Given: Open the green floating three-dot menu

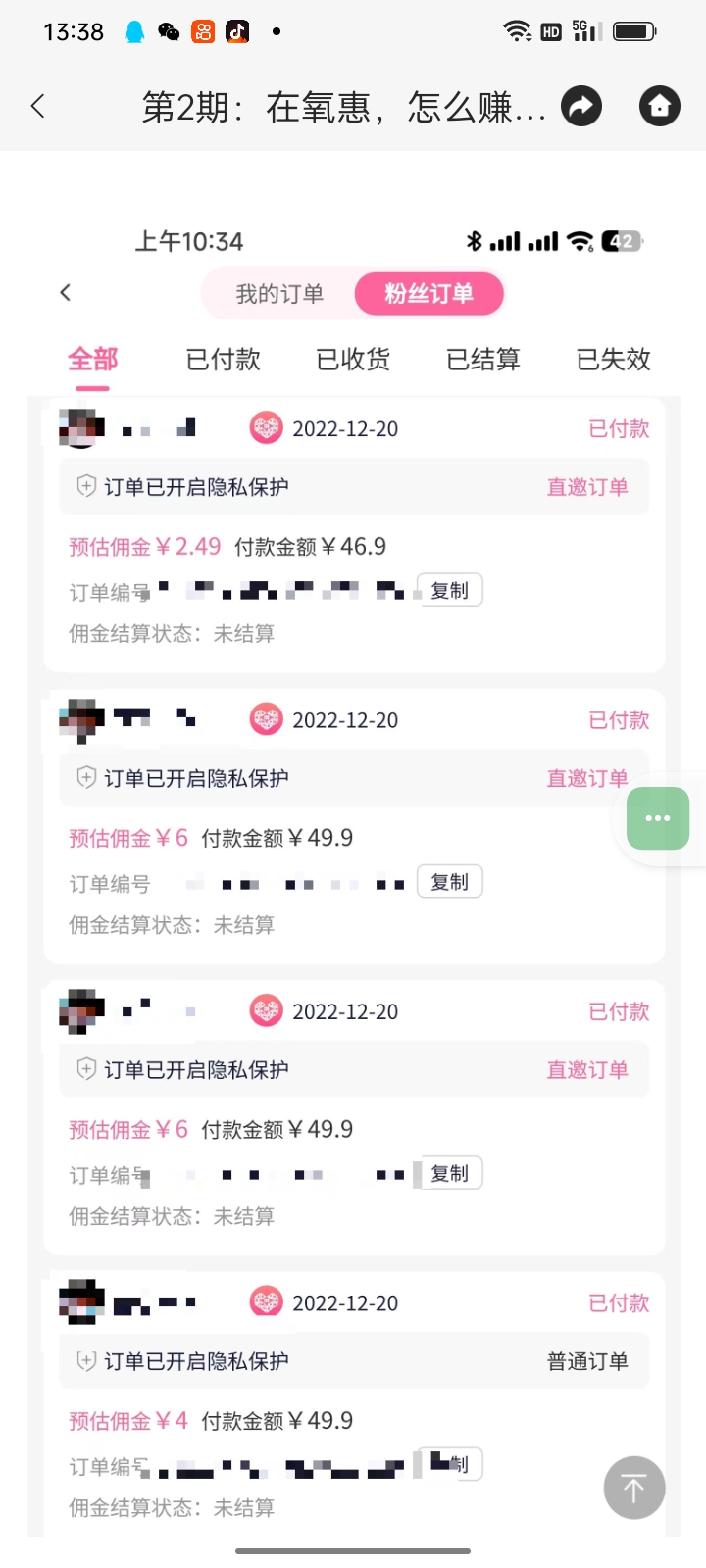Looking at the screenshot, I should [658, 818].
